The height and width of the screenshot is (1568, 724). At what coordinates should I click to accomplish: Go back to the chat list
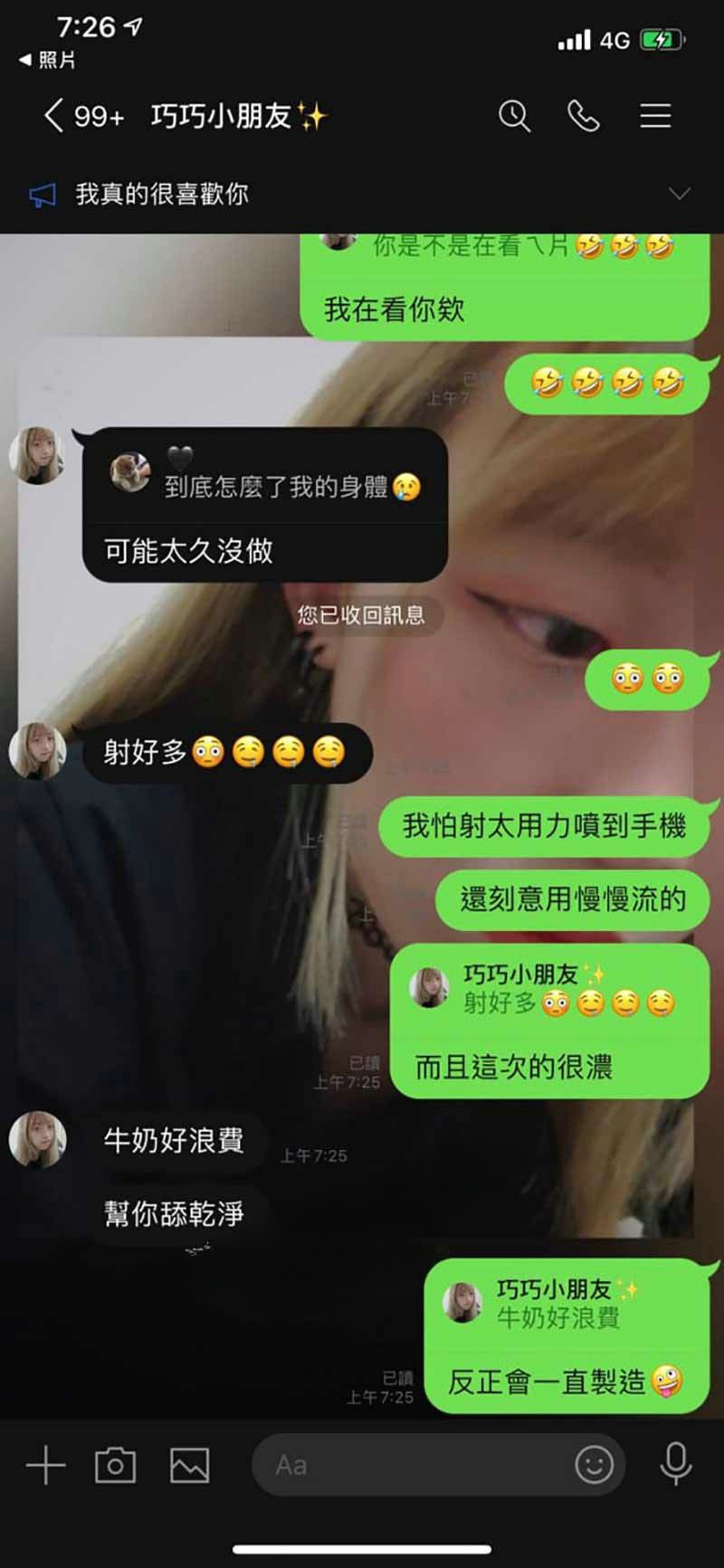click(x=54, y=116)
